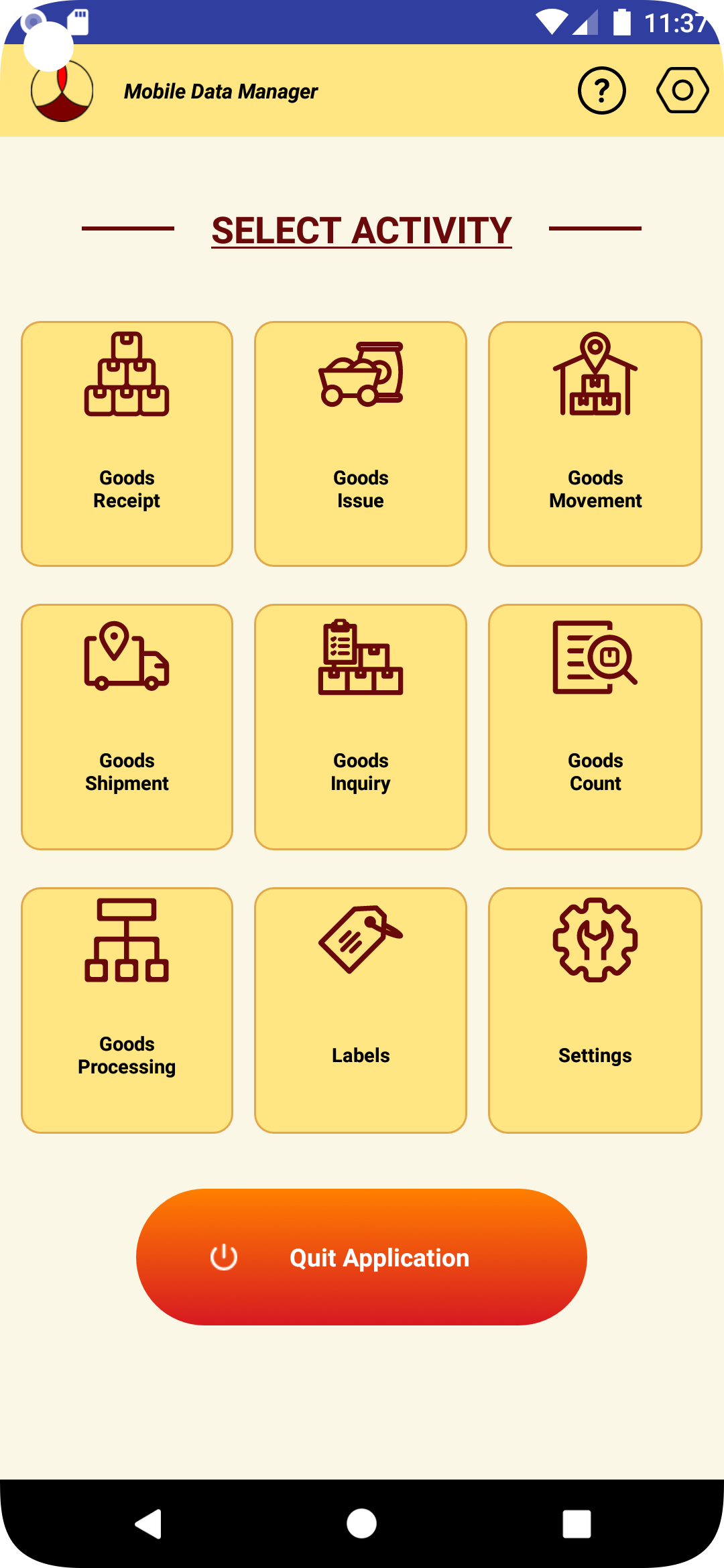724x1568 pixels.
Task: Select the Goods Issue tile
Action: coord(361,444)
